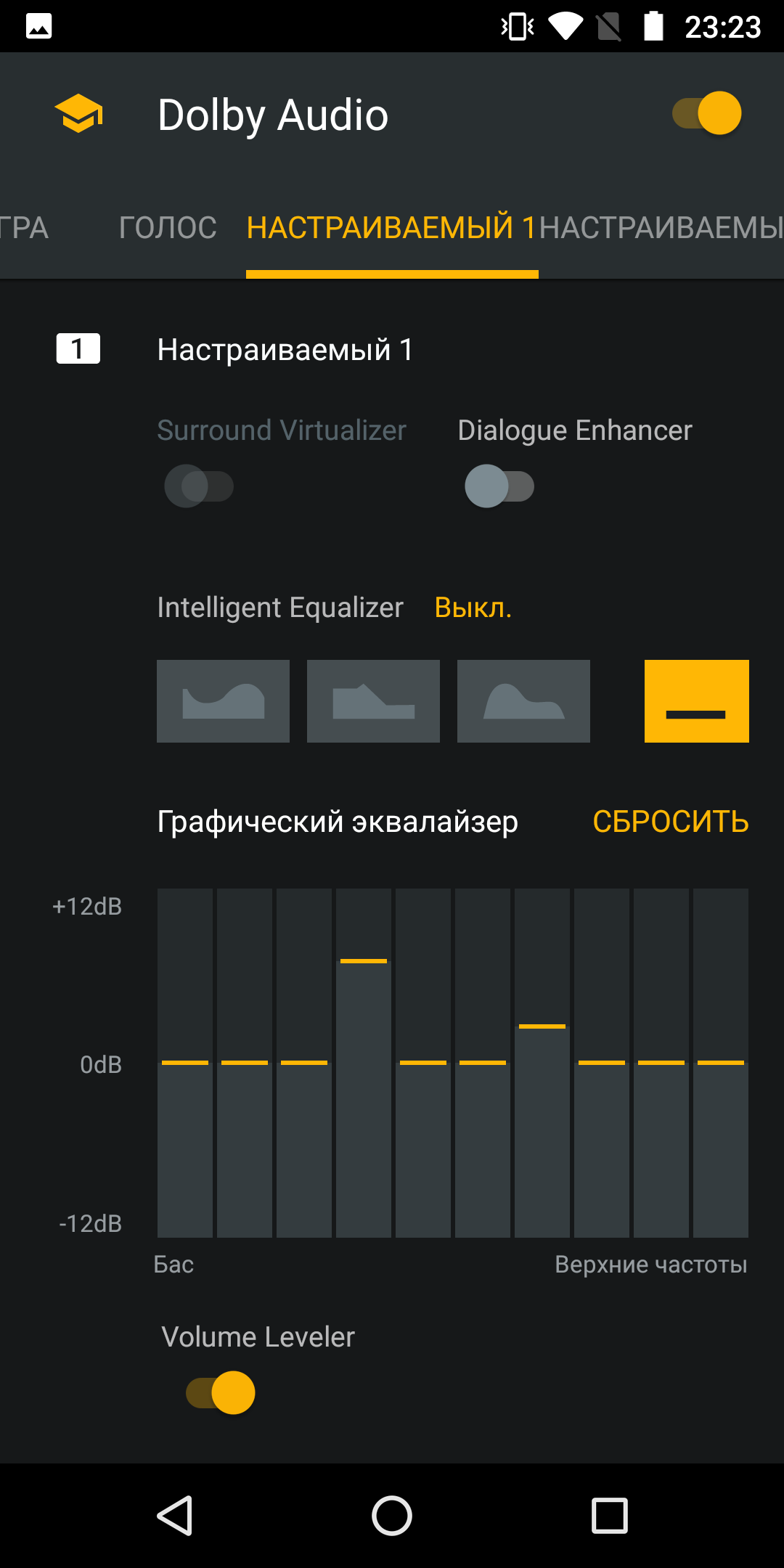
Task: Tap the graduation cap tutorial icon
Action: pos(78,114)
